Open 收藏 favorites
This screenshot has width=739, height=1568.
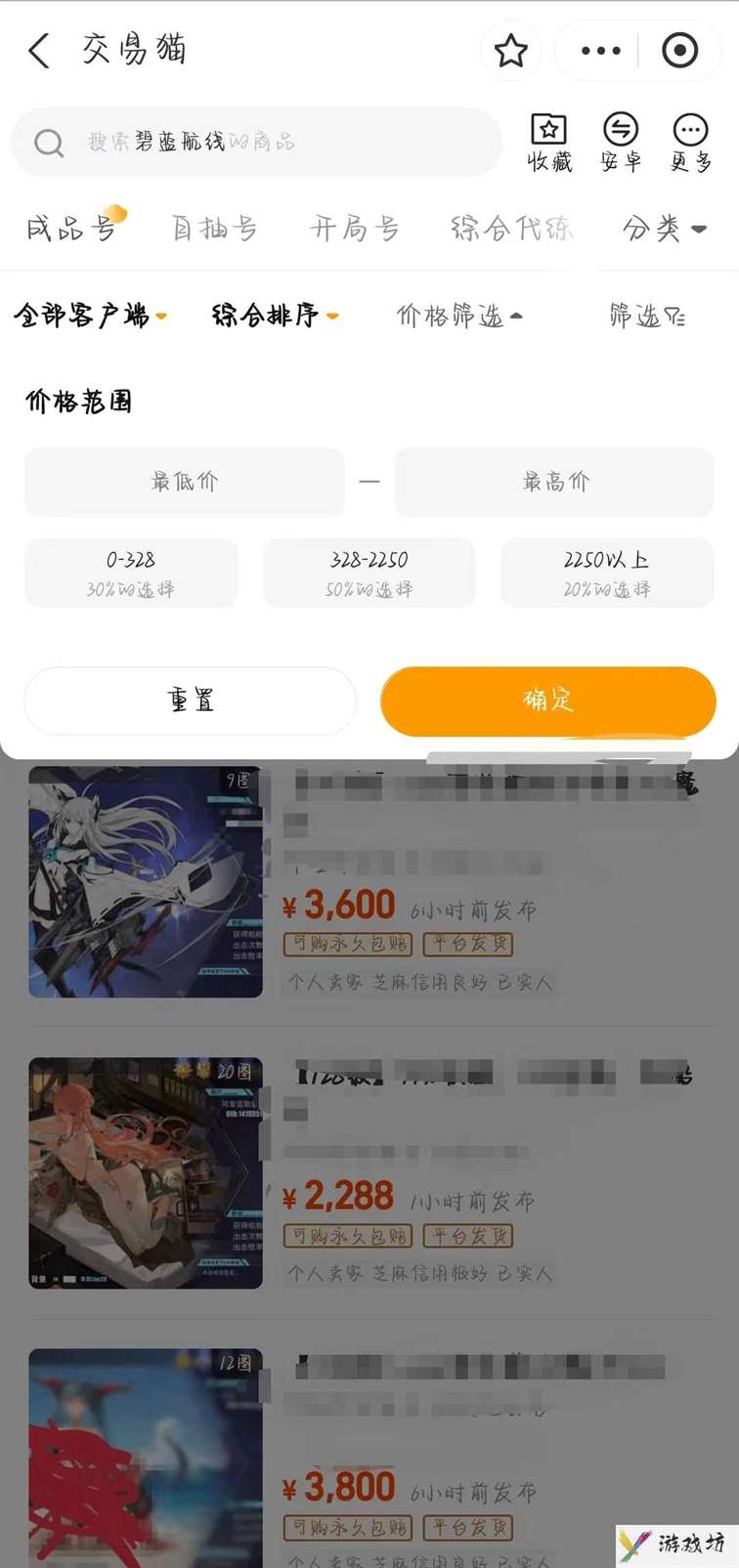[x=549, y=143]
